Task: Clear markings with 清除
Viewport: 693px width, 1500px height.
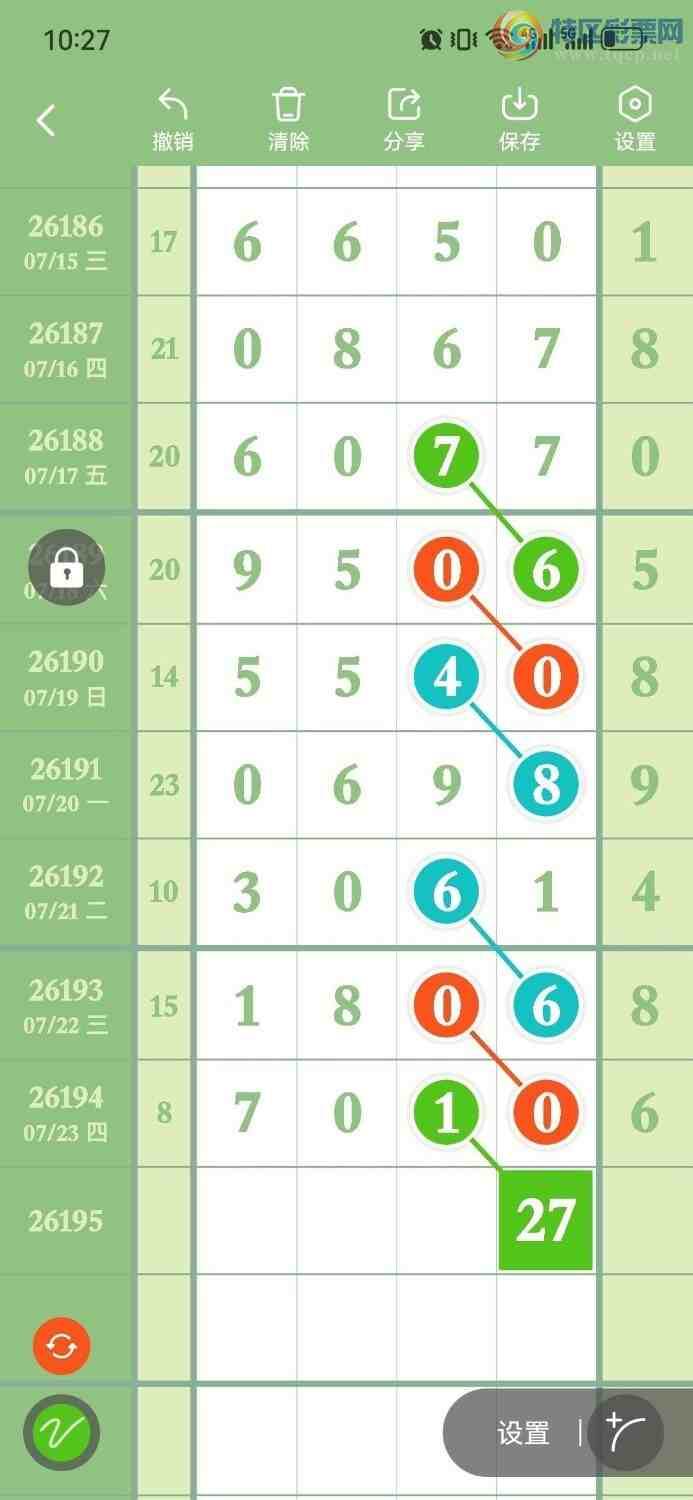Action: pos(288,120)
